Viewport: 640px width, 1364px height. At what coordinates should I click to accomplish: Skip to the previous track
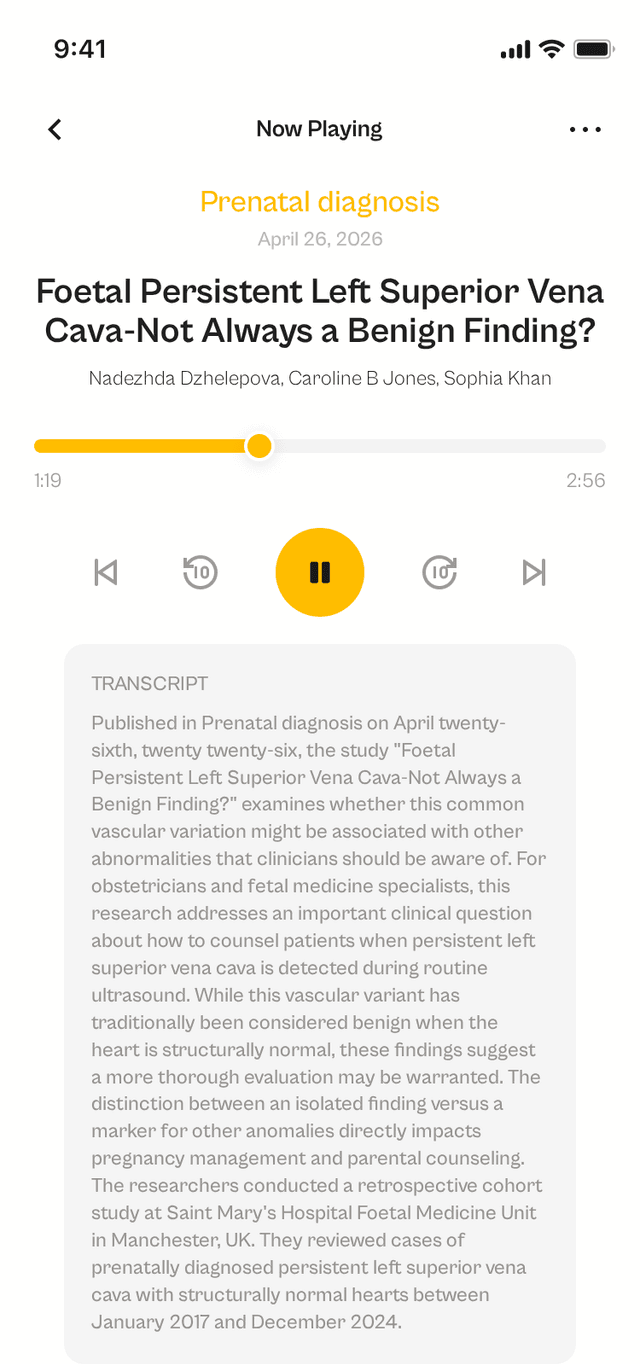pyautogui.click(x=105, y=572)
